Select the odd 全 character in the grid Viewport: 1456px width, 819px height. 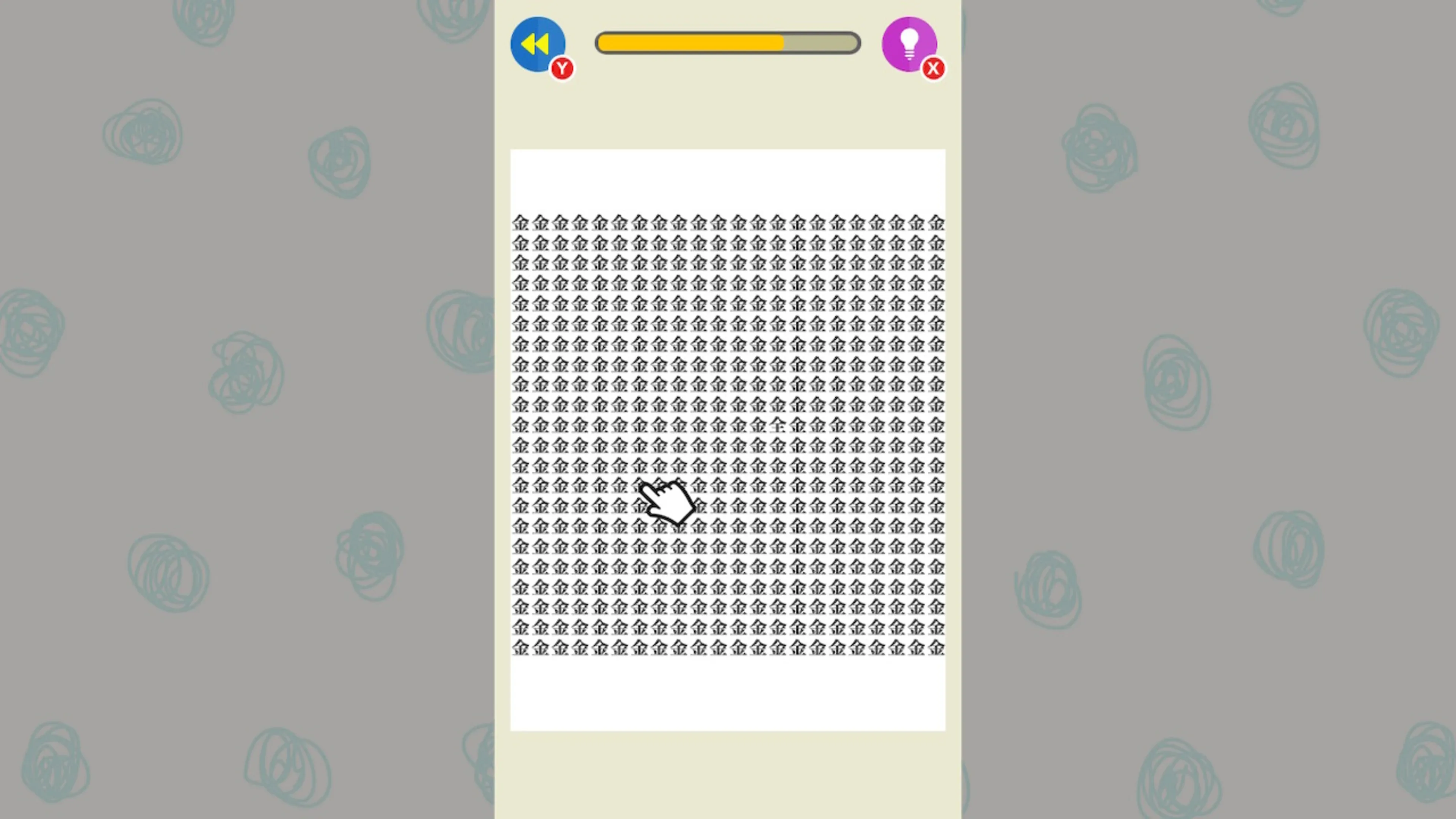[x=778, y=425]
